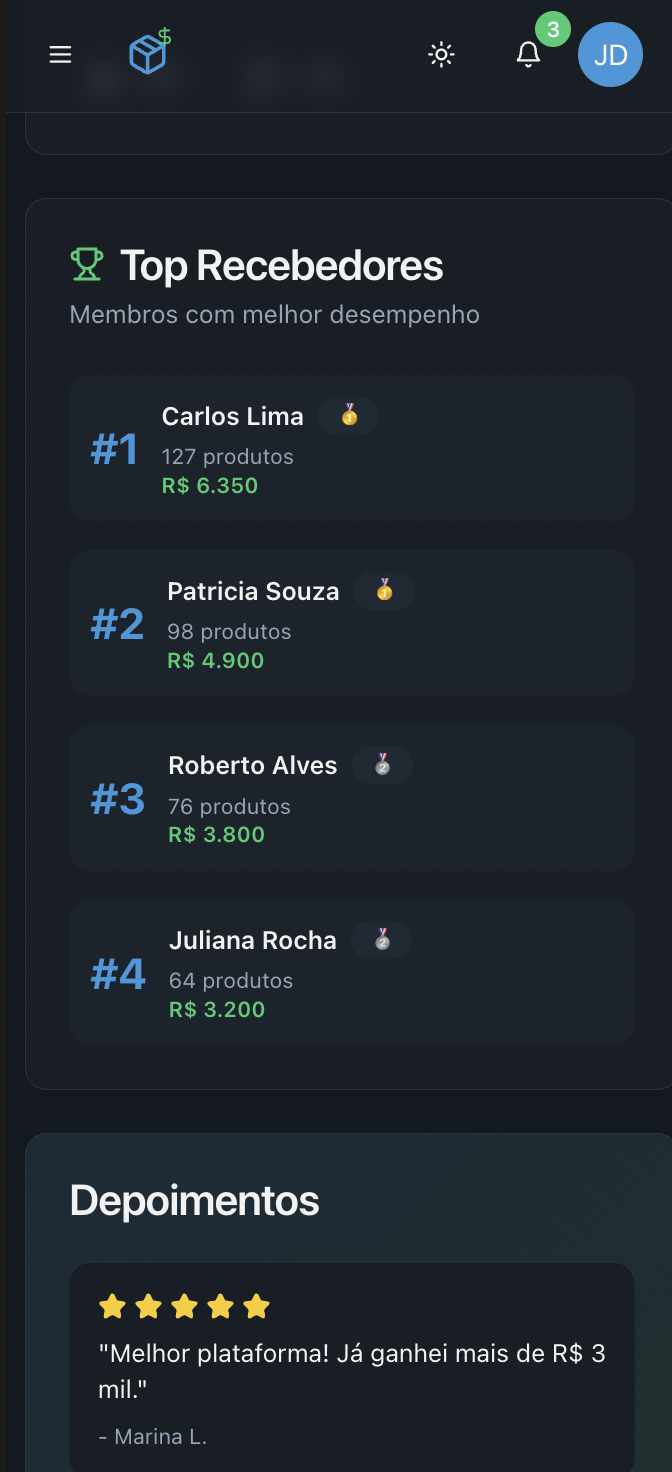The image size is (672, 1472).
Task: Open the JD profile avatar
Action: pos(610,55)
